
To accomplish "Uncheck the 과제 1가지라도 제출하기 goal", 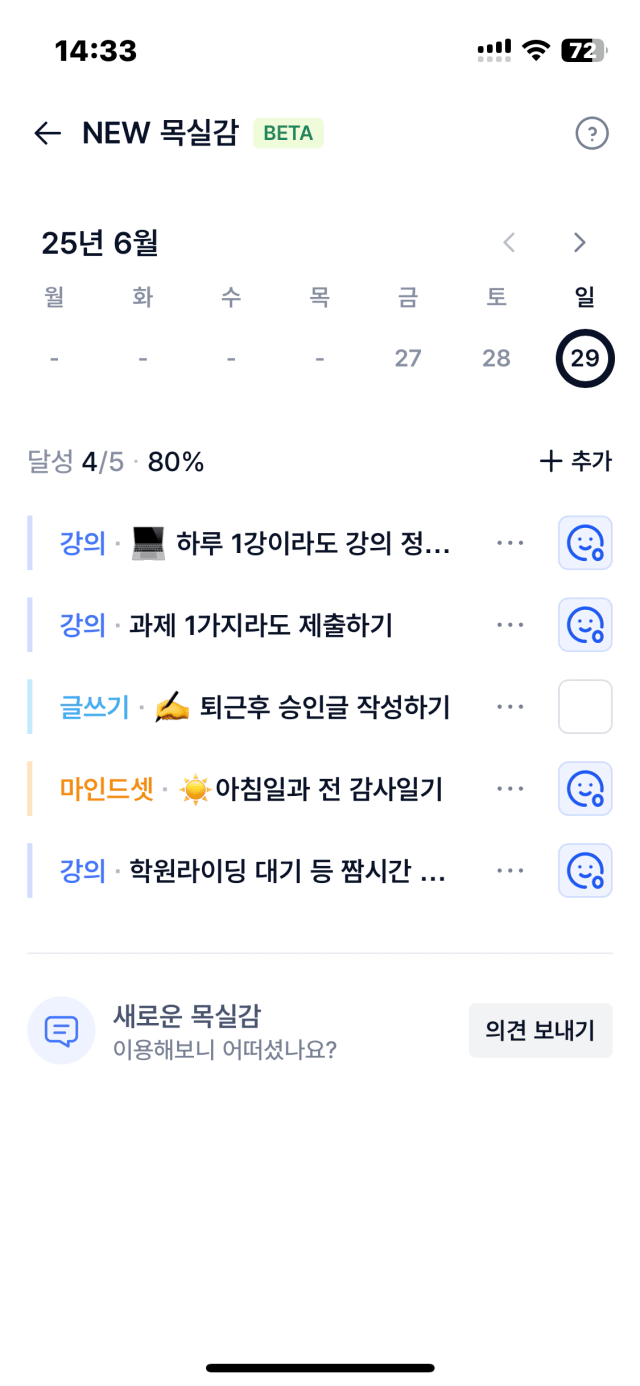I will (x=585, y=625).
